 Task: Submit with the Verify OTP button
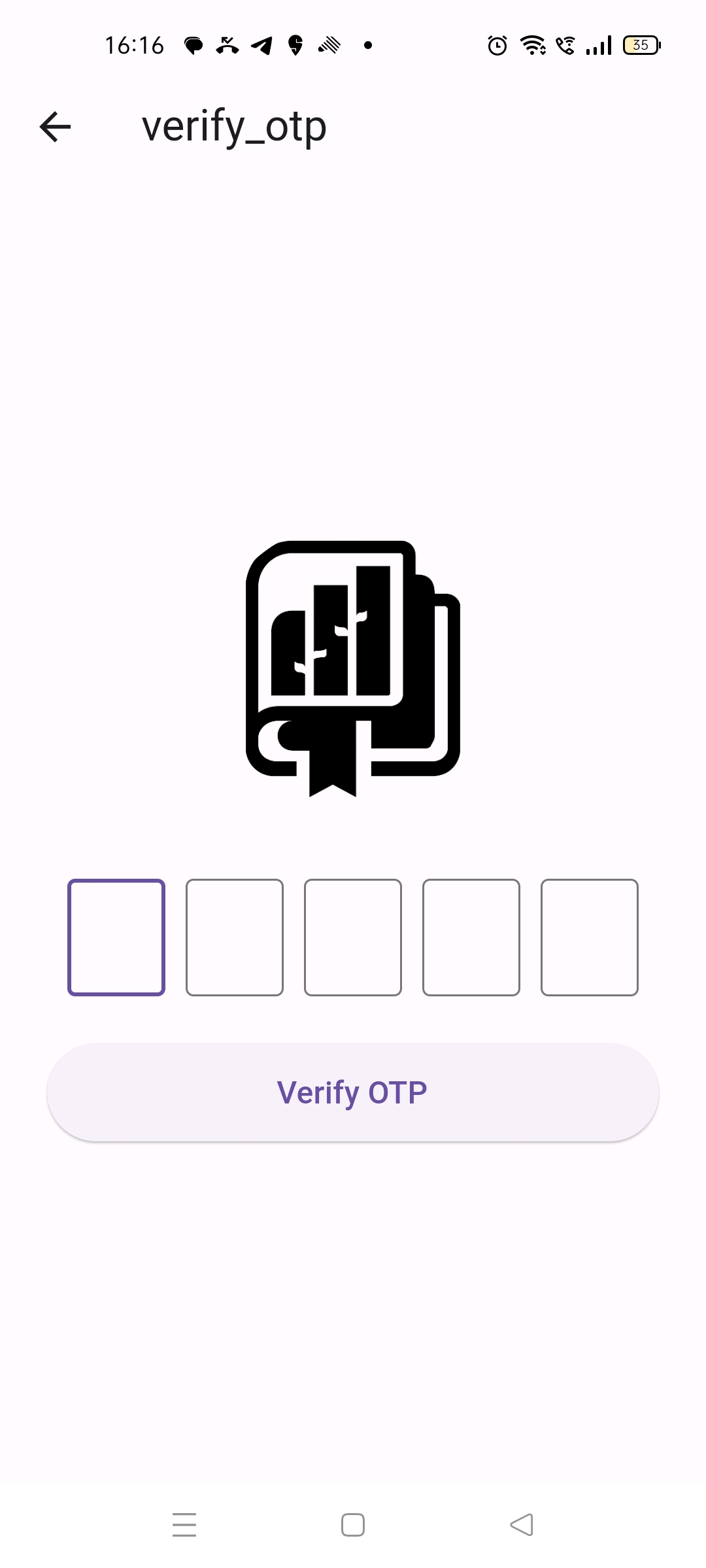click(x=353, y=1092)
